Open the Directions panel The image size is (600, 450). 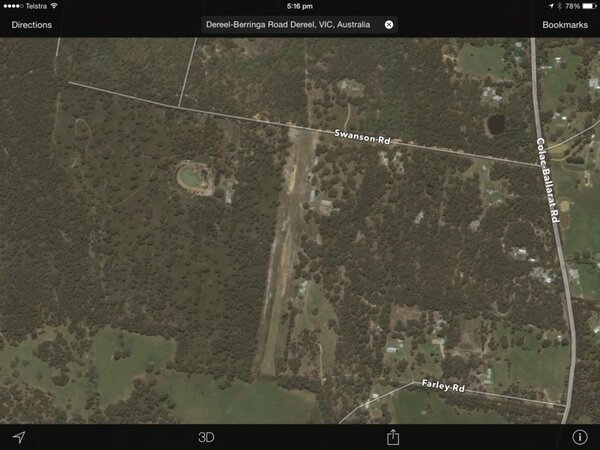click(32, 24)
